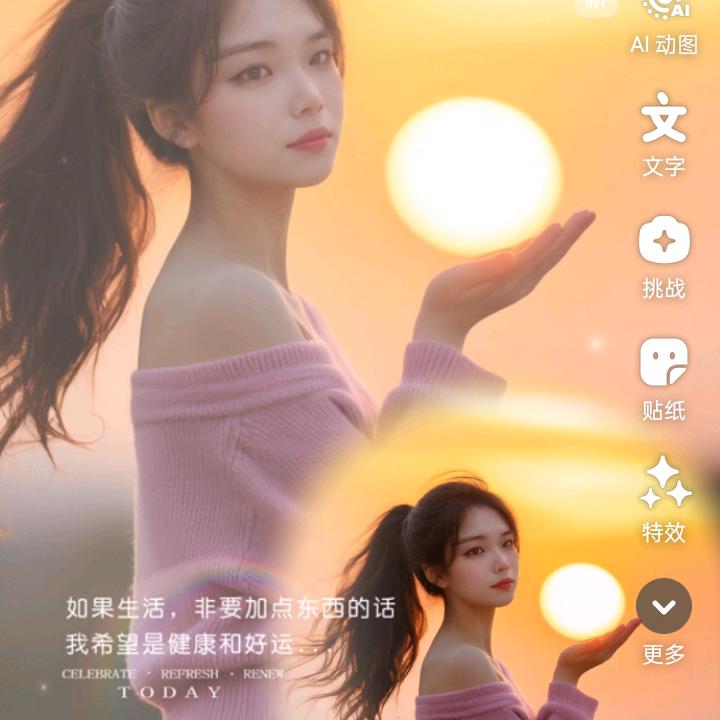Open the 特效 effects panel
The image size is (720, 720).
click(664, 500)
